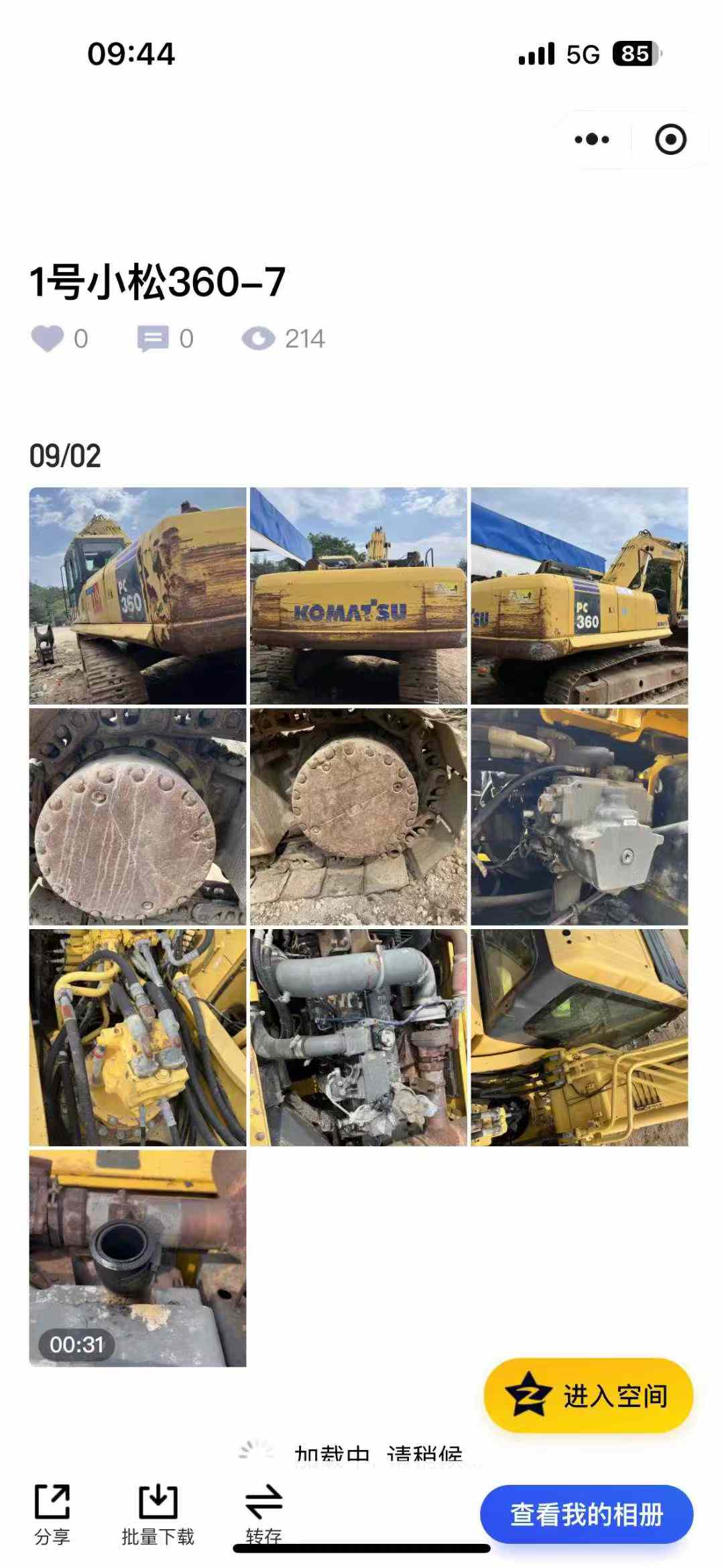
Task: Open the side-view PC360 excavator photo
Action: (x=579, y=595)
